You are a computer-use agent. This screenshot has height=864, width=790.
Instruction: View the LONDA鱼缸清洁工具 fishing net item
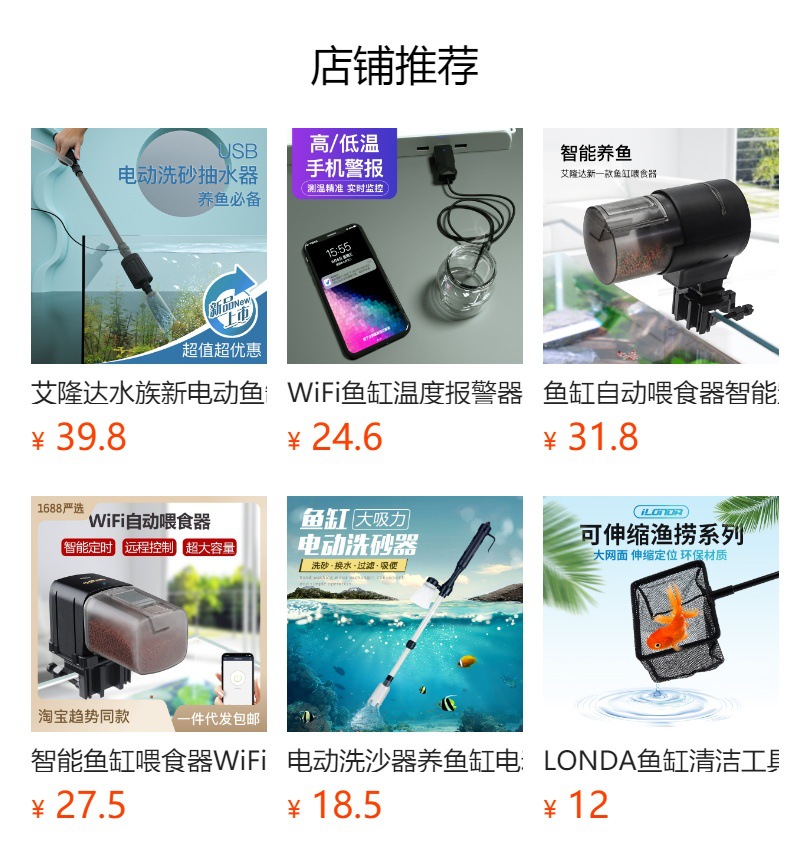point(661,614)
